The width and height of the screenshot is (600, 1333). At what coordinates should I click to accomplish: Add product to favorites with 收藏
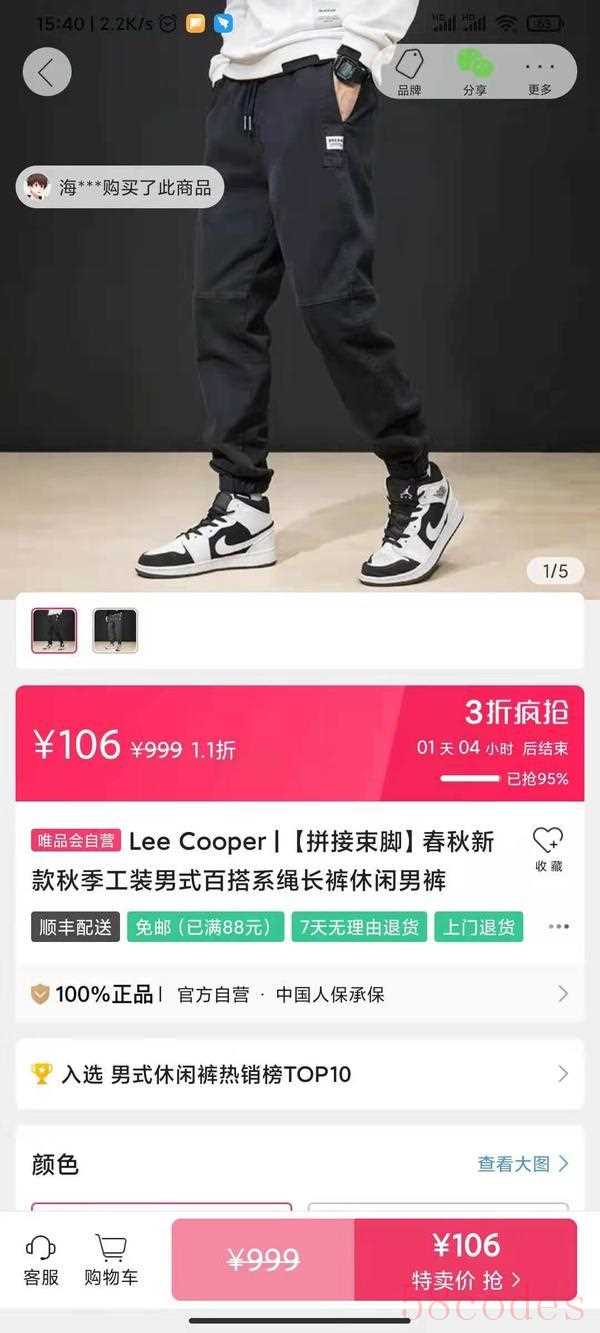pyautogui.click(x=548, y=849)
